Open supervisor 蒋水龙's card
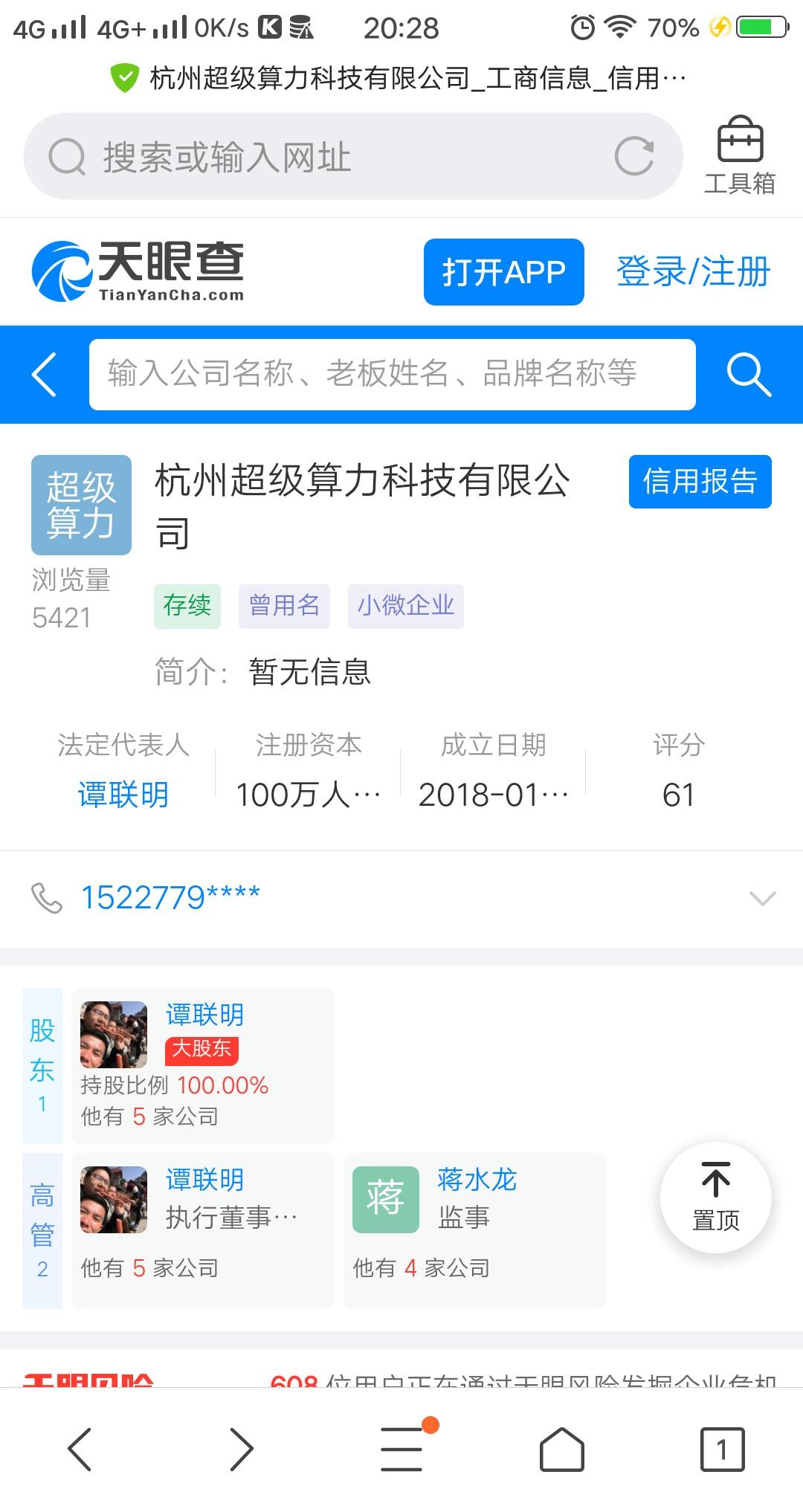The height and width of the screenshot is (1512, 803). point(474,1230)
